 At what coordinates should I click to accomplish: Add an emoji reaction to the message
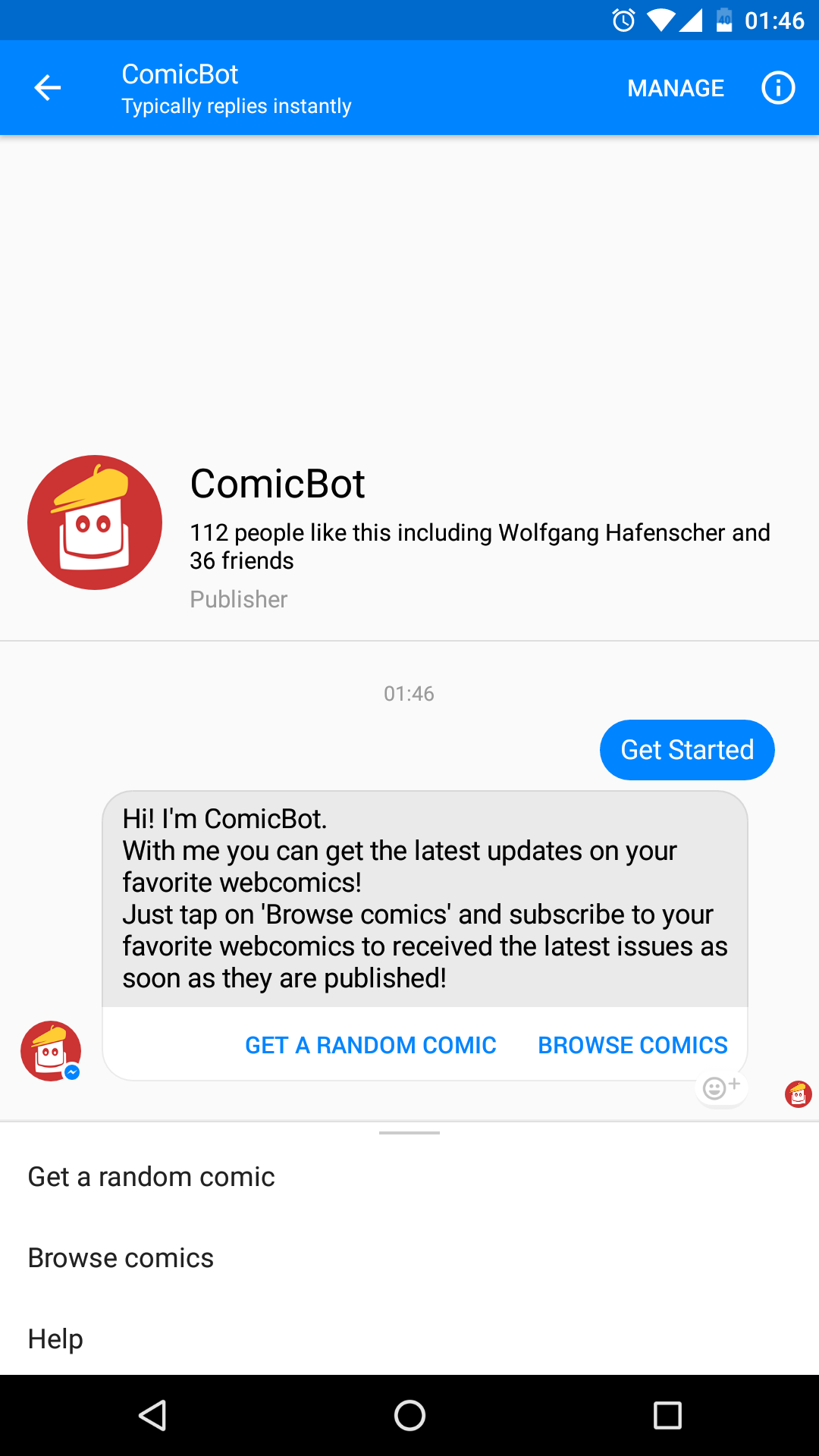[x=721, y=1089]
